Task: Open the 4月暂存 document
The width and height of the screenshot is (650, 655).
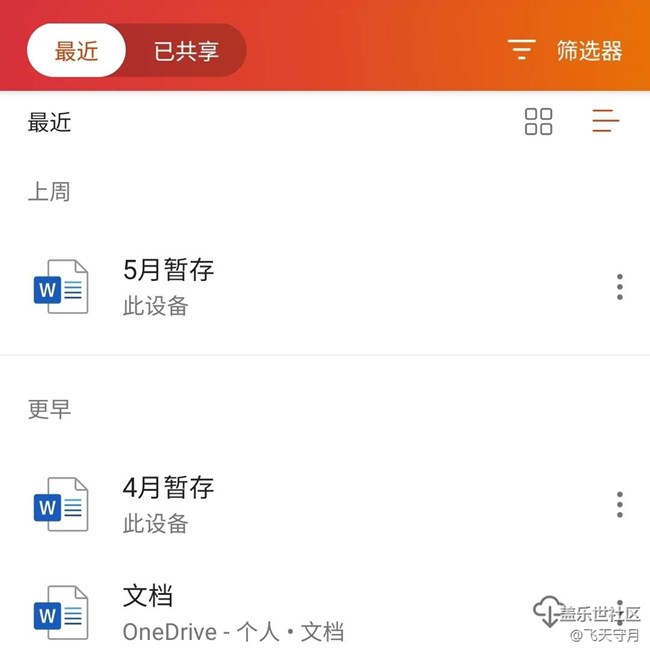Action: pos(168,504)
